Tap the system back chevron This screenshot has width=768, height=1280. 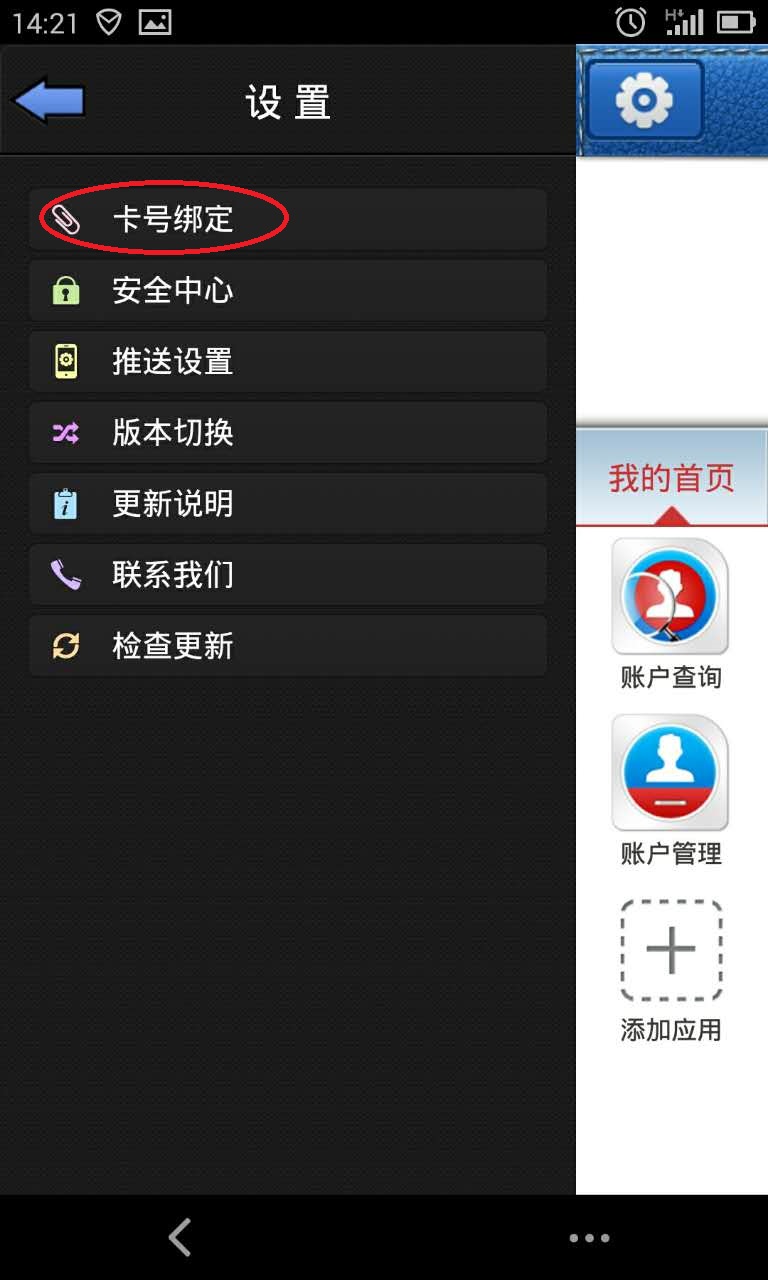pos(180,1238)
